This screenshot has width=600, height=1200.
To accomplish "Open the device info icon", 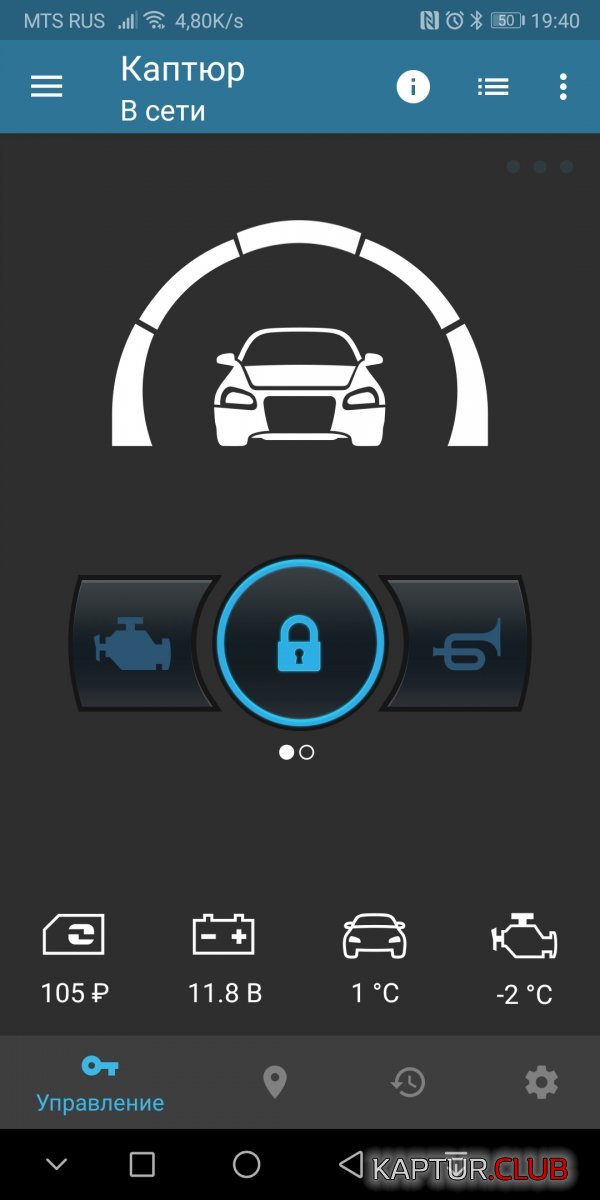I will 413,87.
